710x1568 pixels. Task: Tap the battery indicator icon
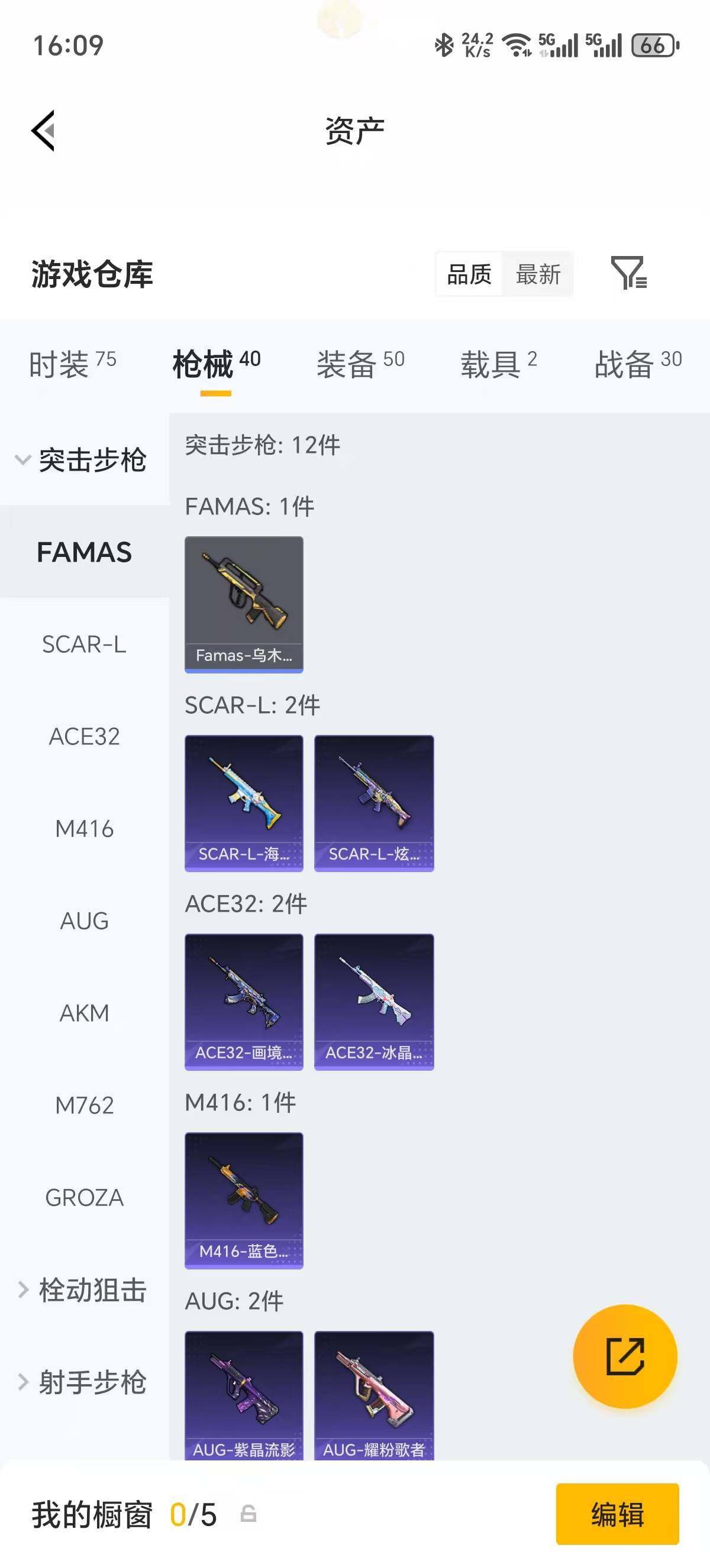(x=654, y=44)
